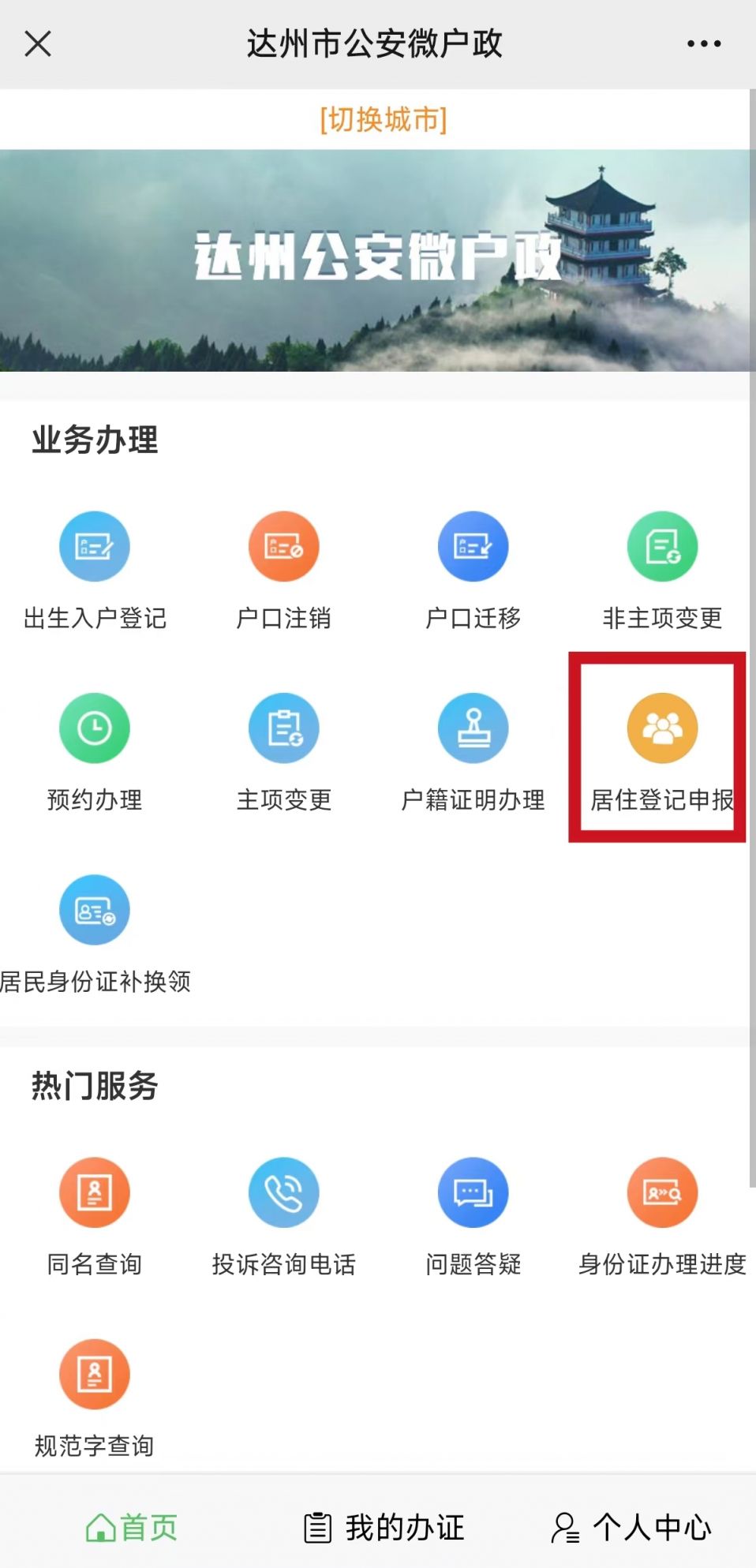Viewport: 756px width, 1568px height.
Task: Switch to 首页 tab
Action: pos(132,1528)
